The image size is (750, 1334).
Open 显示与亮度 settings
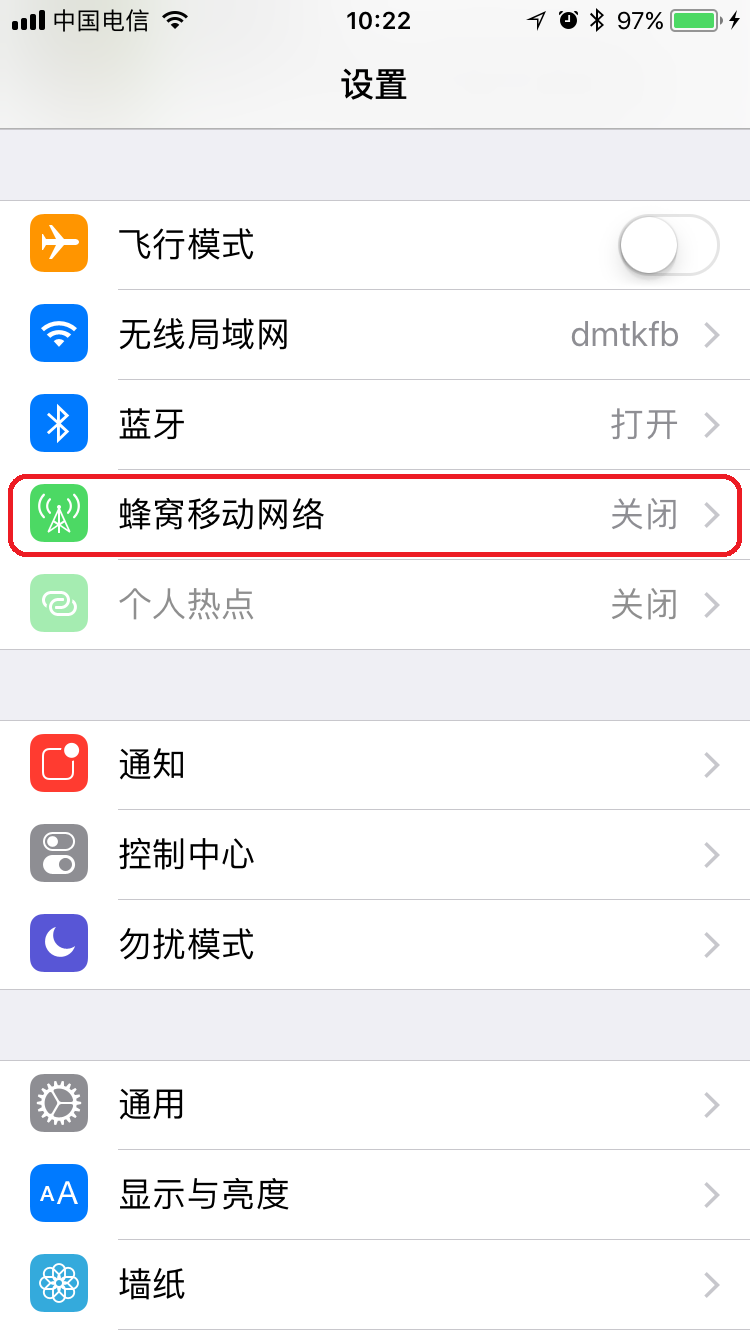pyautogui.click(x=375, y=1195)
